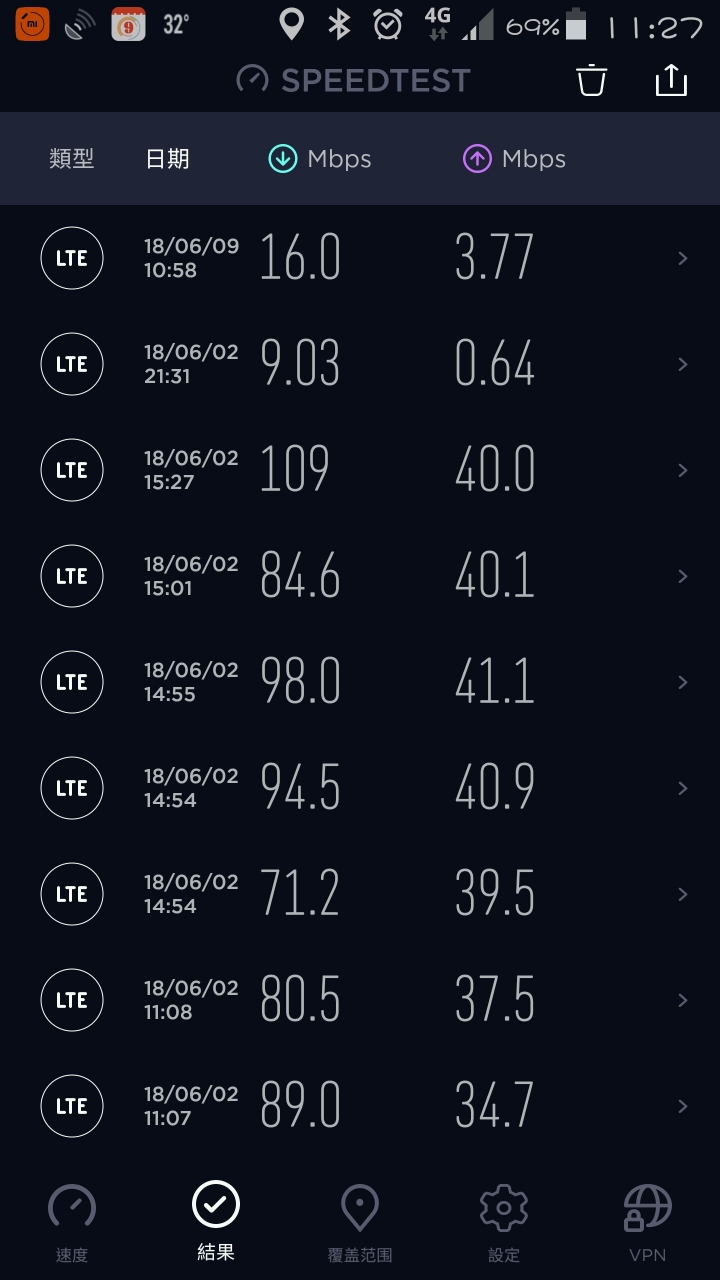Sort by upload Mbps column

click(514, 159)
